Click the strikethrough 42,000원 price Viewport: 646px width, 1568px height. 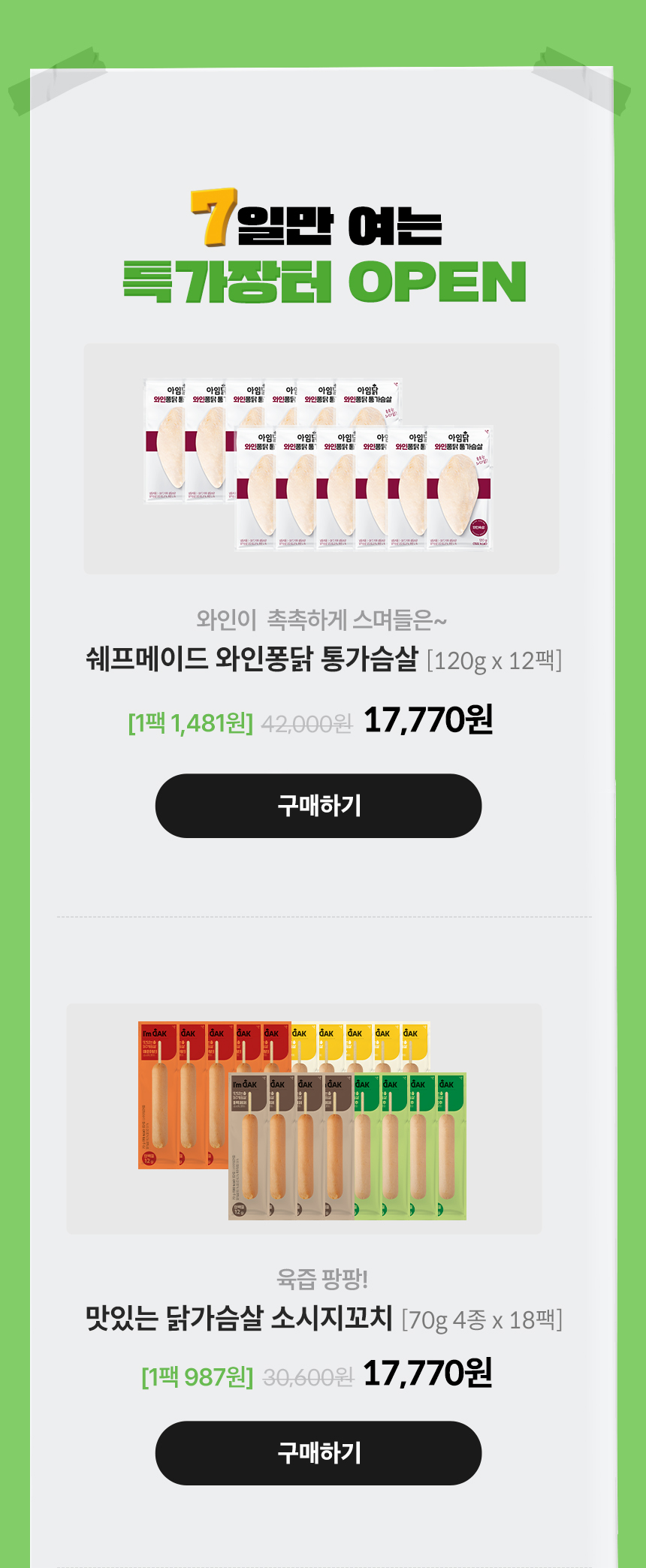308,721
